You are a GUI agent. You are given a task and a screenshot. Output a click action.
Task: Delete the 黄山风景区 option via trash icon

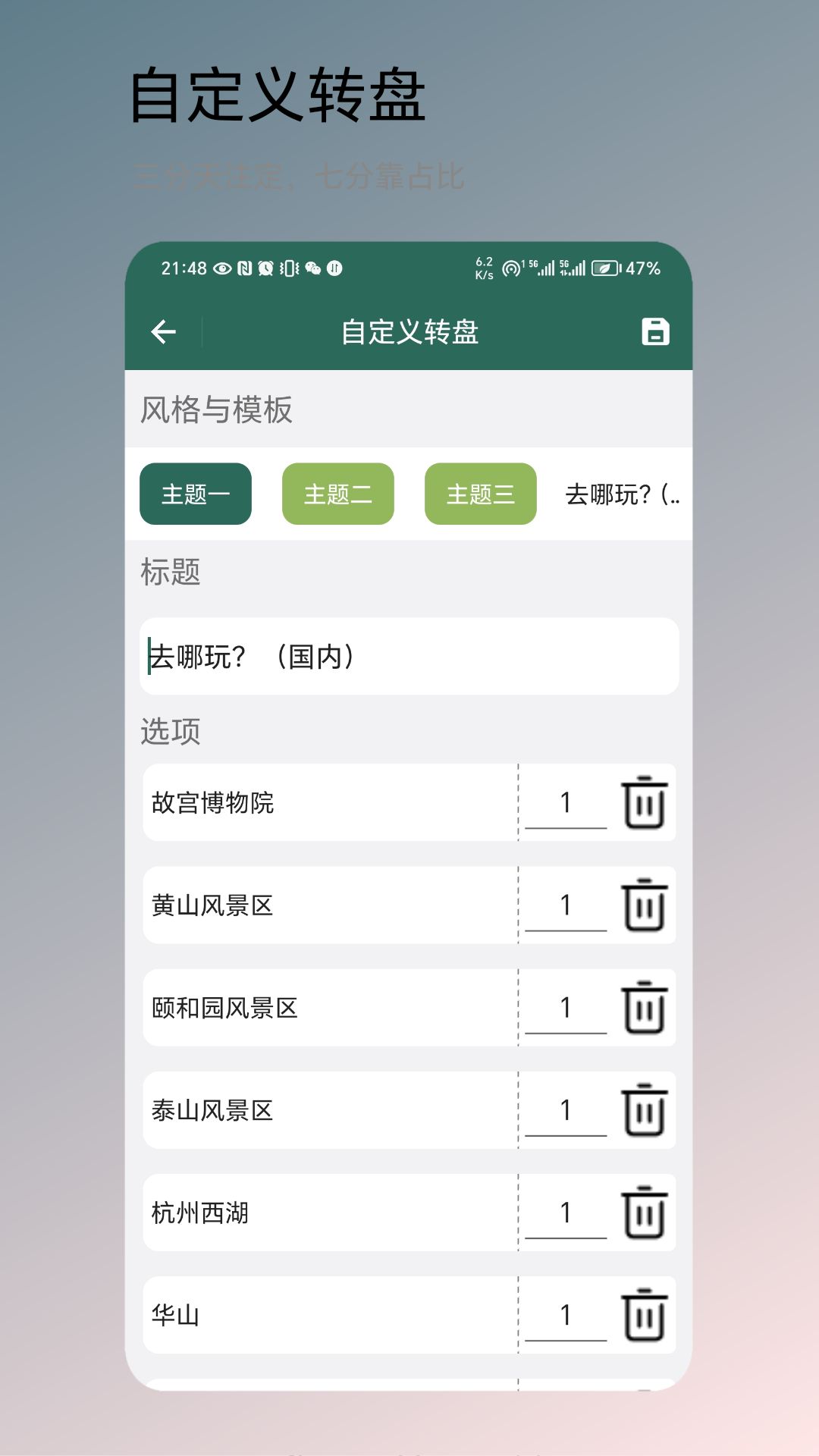[644, 906]
